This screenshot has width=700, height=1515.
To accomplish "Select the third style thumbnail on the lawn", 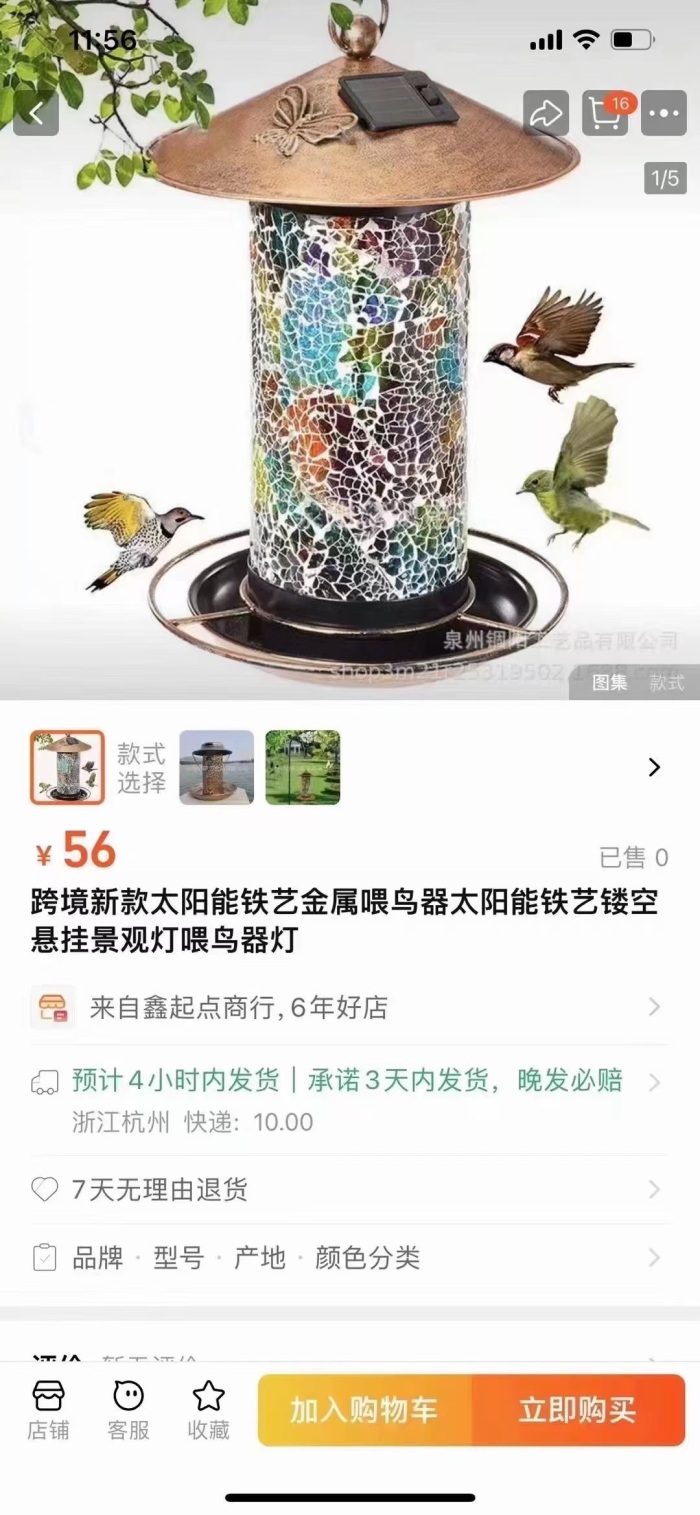I will (x=303, y=767).
